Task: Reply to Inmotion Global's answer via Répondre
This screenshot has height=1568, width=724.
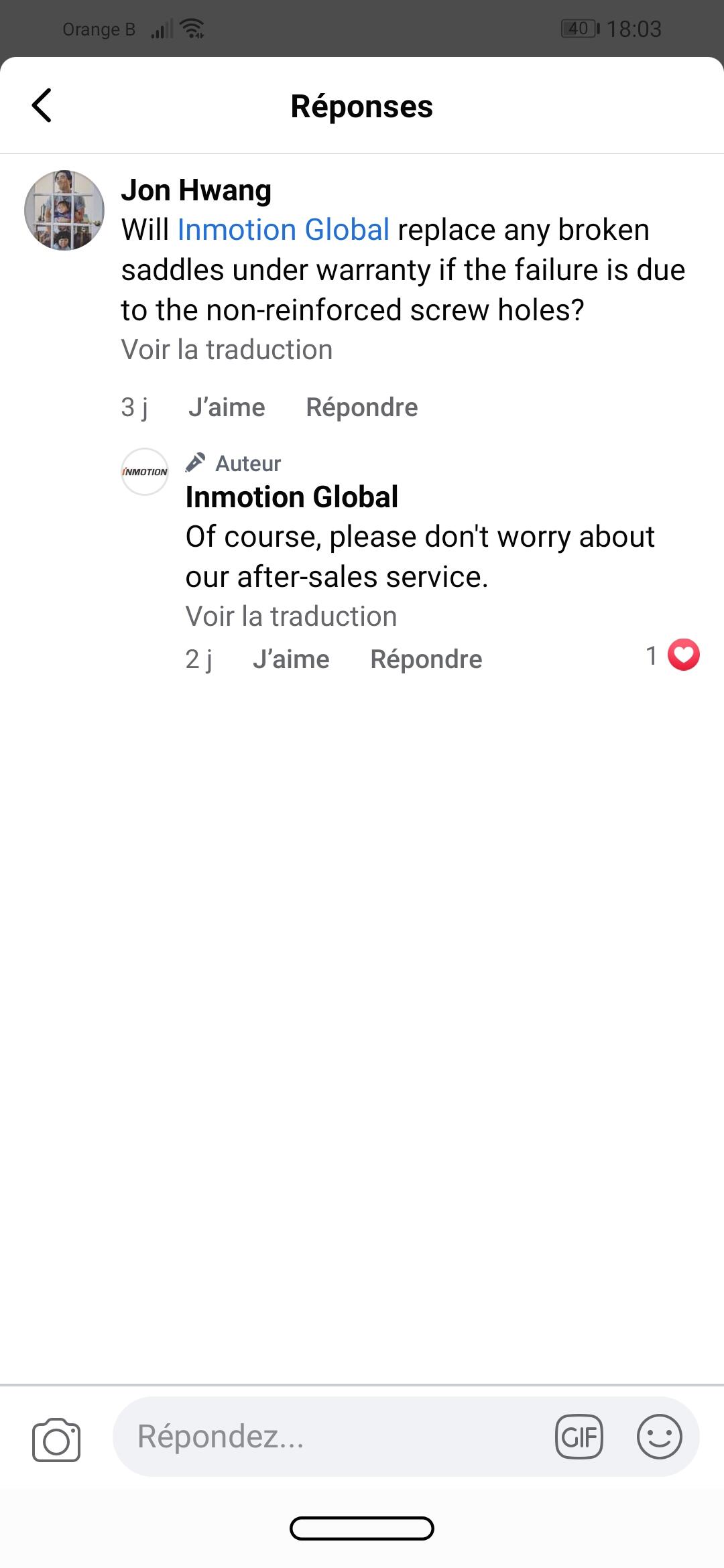Action: (x=426, y=659)
